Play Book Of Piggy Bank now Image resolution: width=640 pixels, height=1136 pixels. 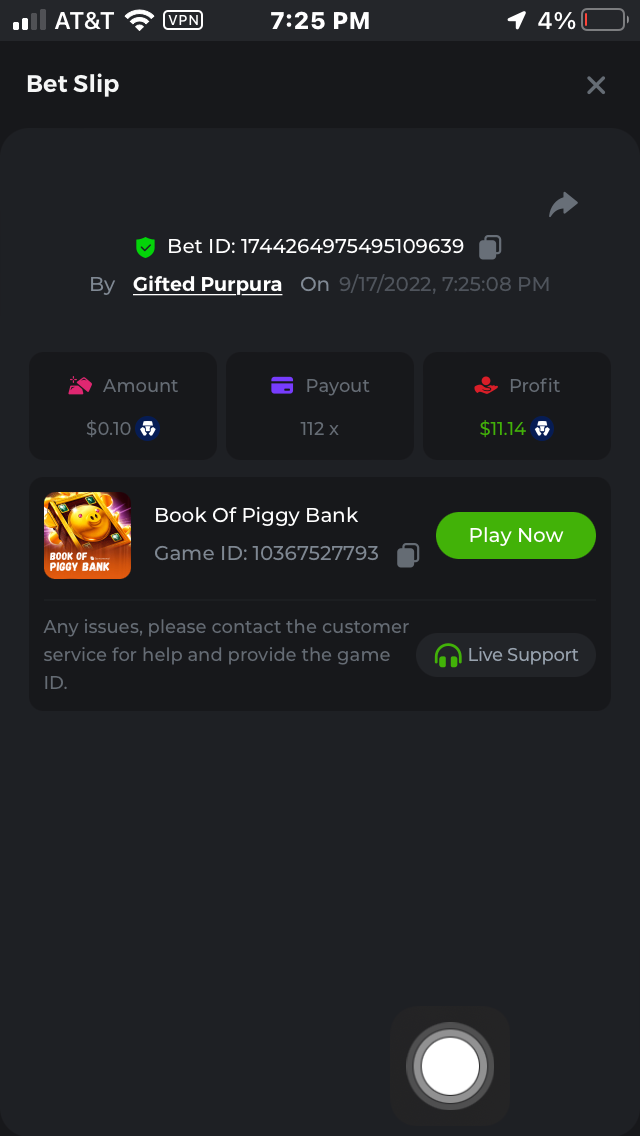tap(515, 535)
